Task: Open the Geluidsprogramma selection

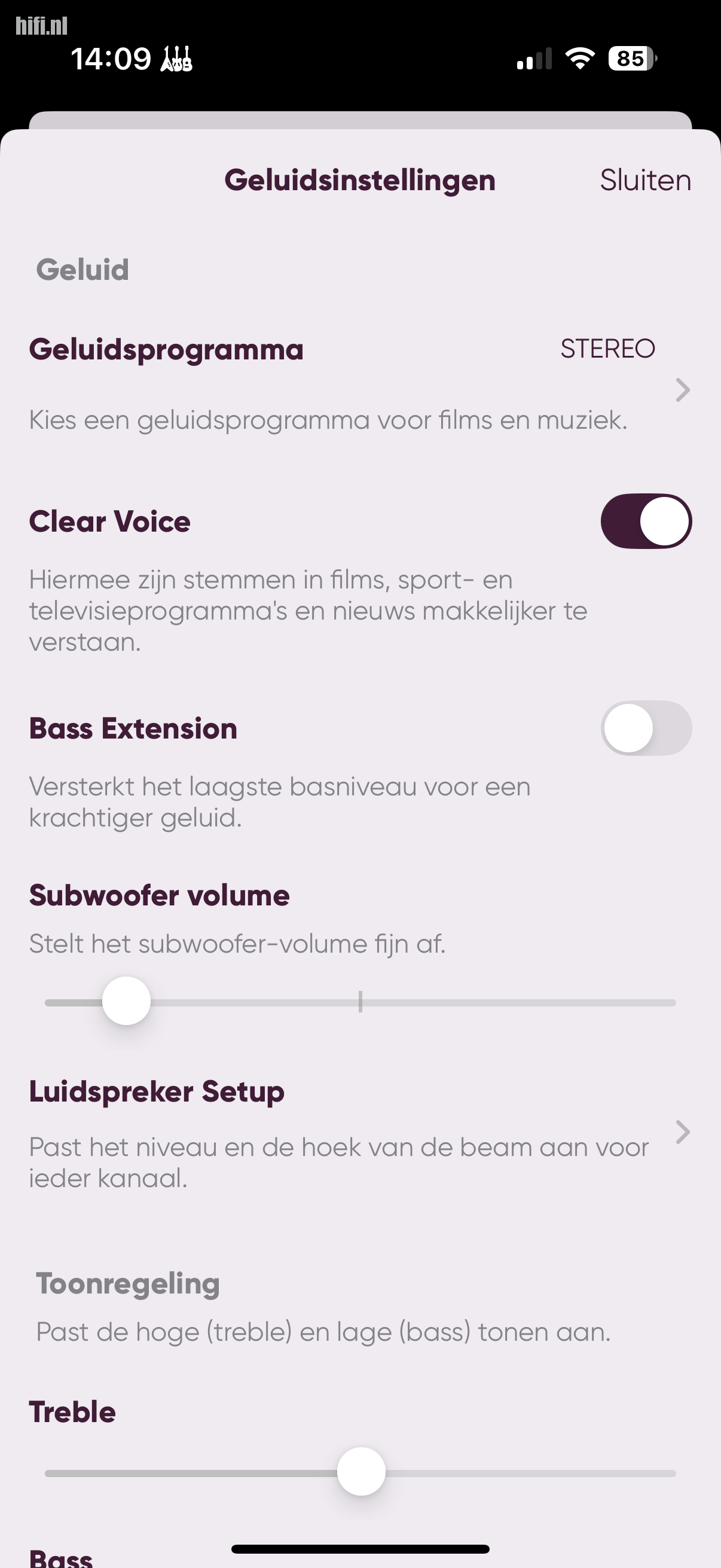Action: [359, 383]
